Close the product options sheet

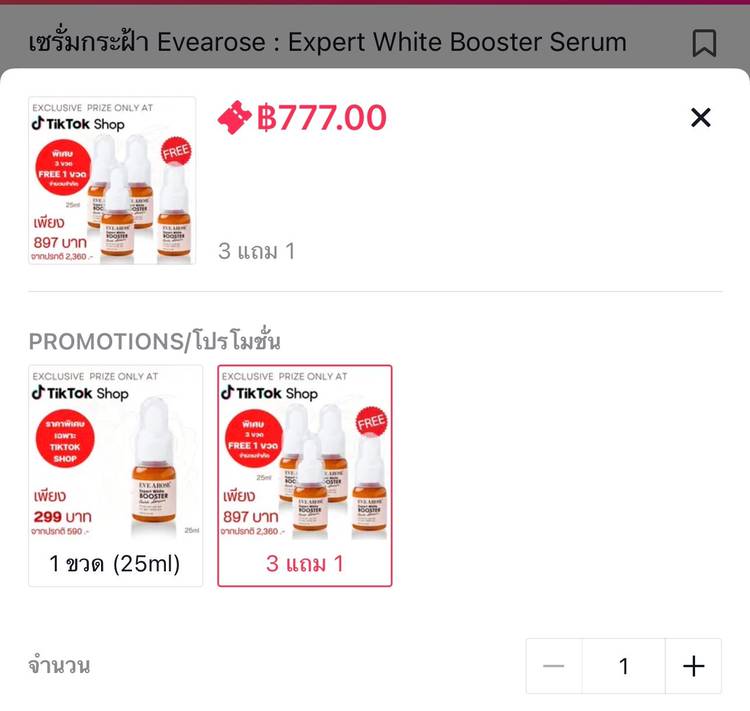[700, 118]
